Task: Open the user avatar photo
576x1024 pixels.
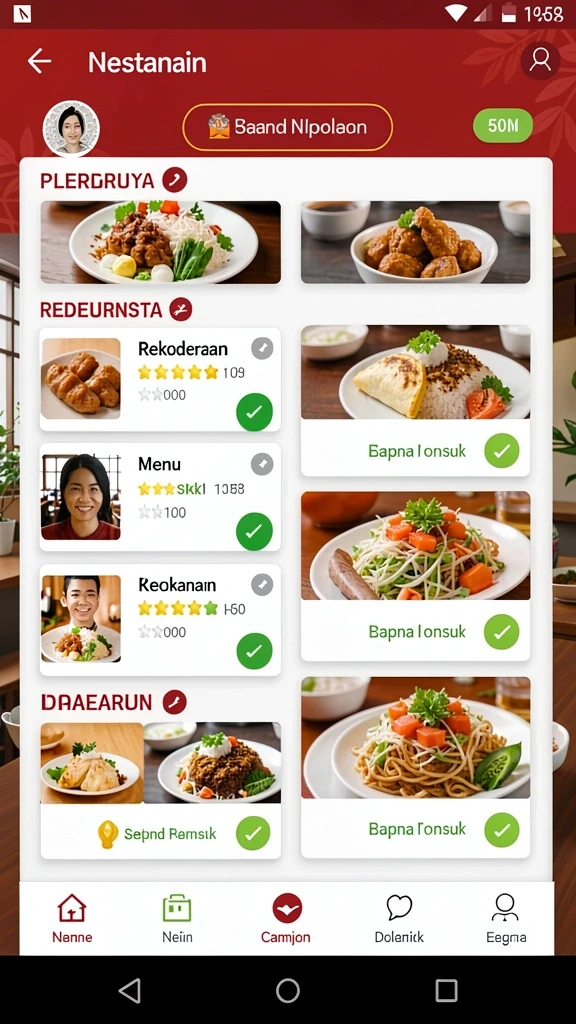Action: [71, 129]
